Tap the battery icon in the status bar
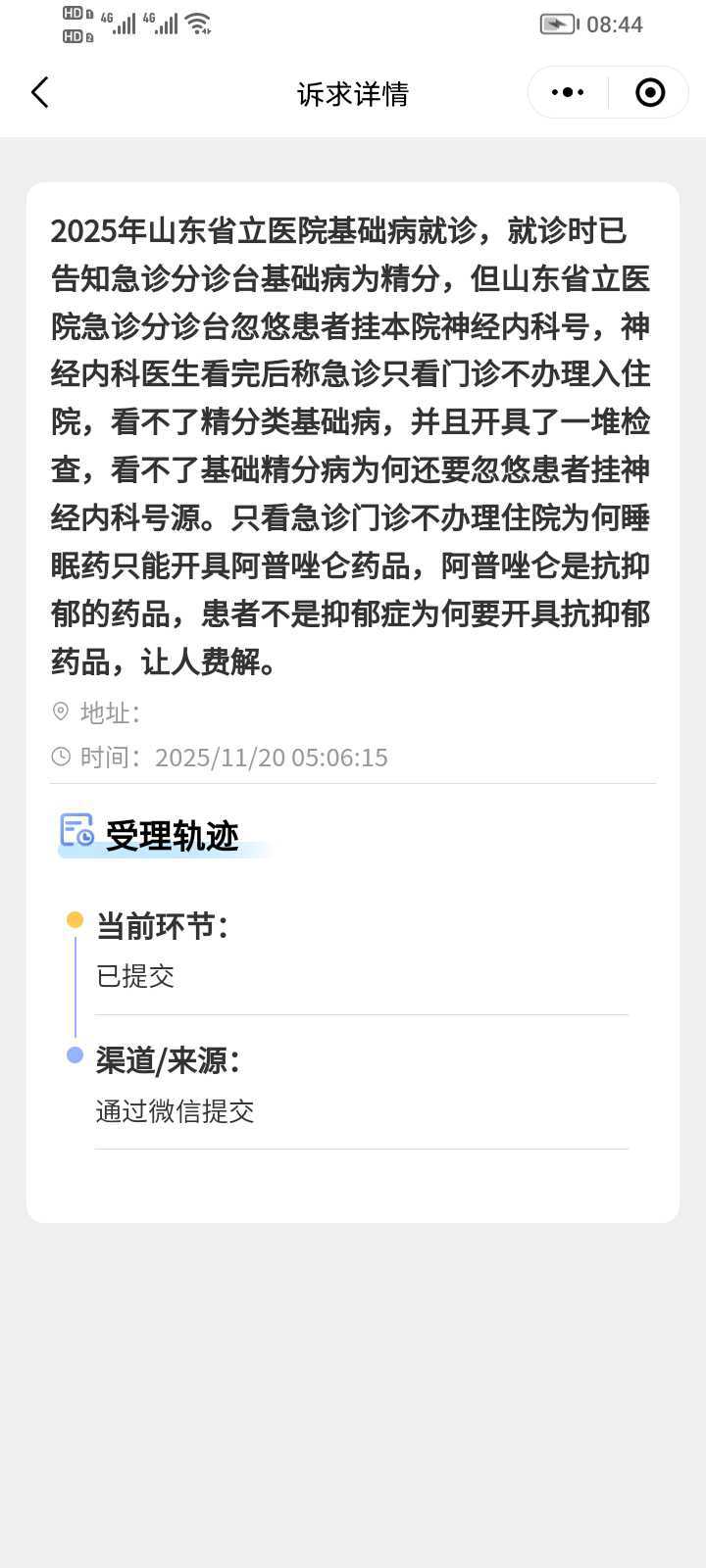 [558, 24]
